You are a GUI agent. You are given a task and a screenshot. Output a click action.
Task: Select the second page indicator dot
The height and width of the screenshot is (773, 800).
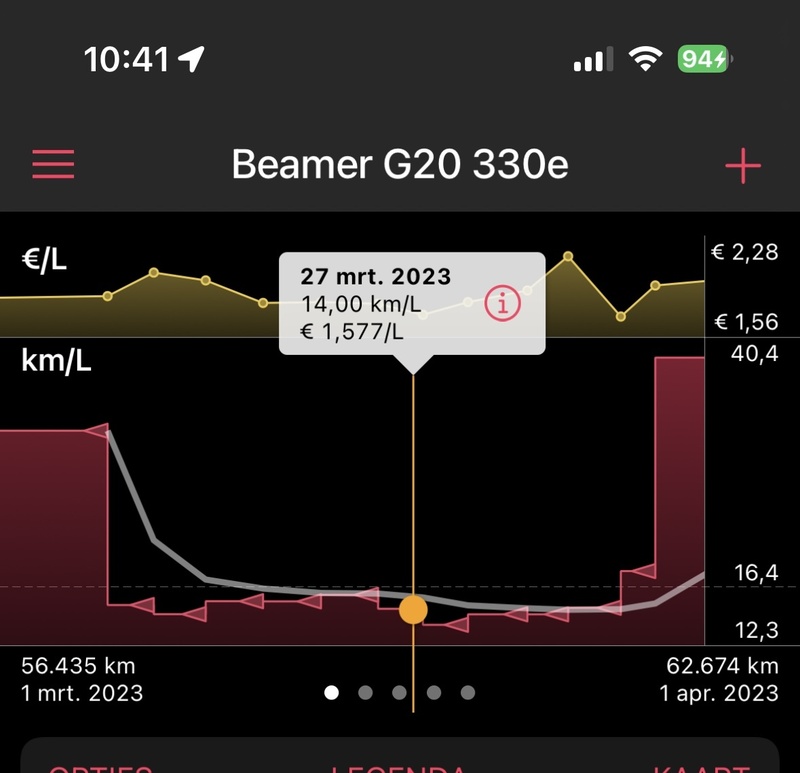(366, 692)
